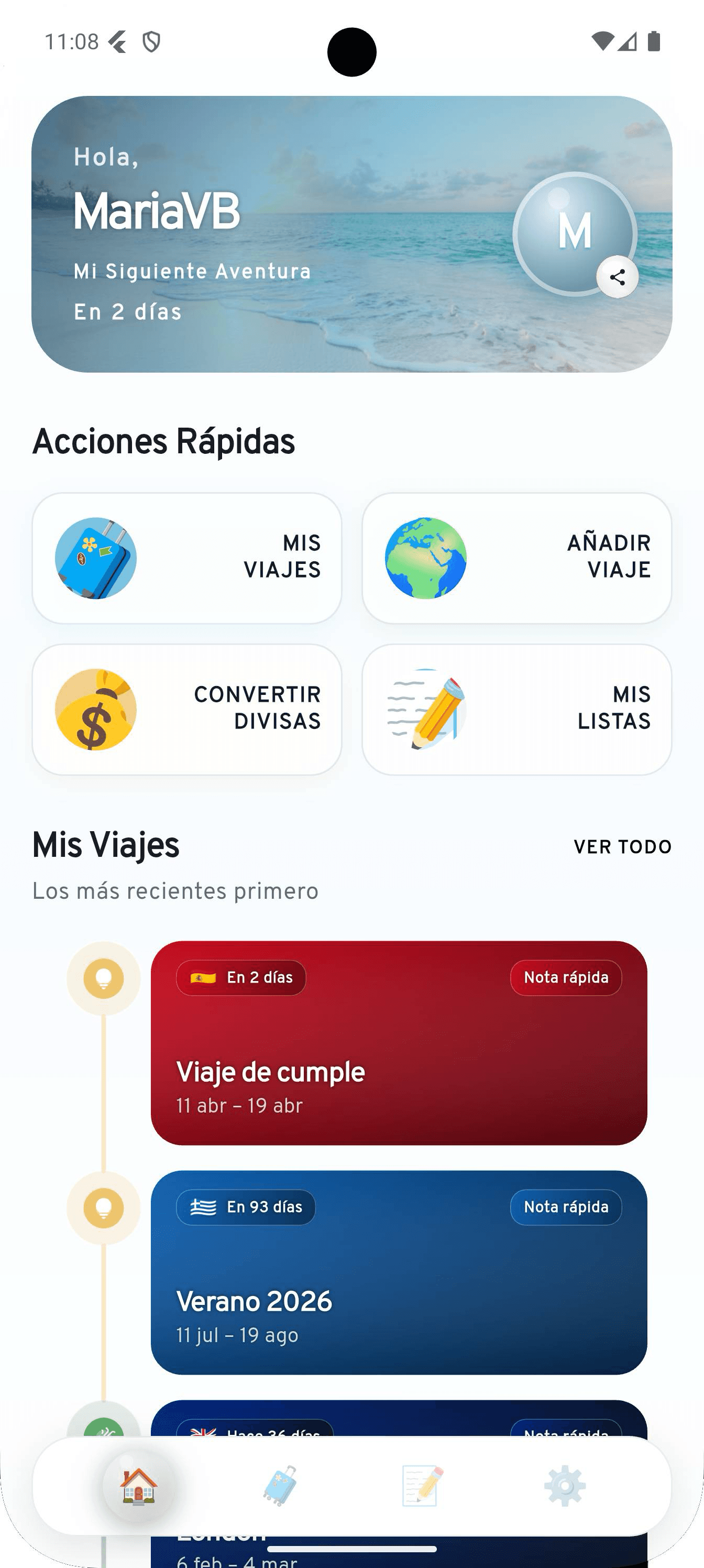Image resolution: width=704 pixels, height=1568 pixels.
Task: Select Añadir Viaje to add a trip
Action: [516, 558]
